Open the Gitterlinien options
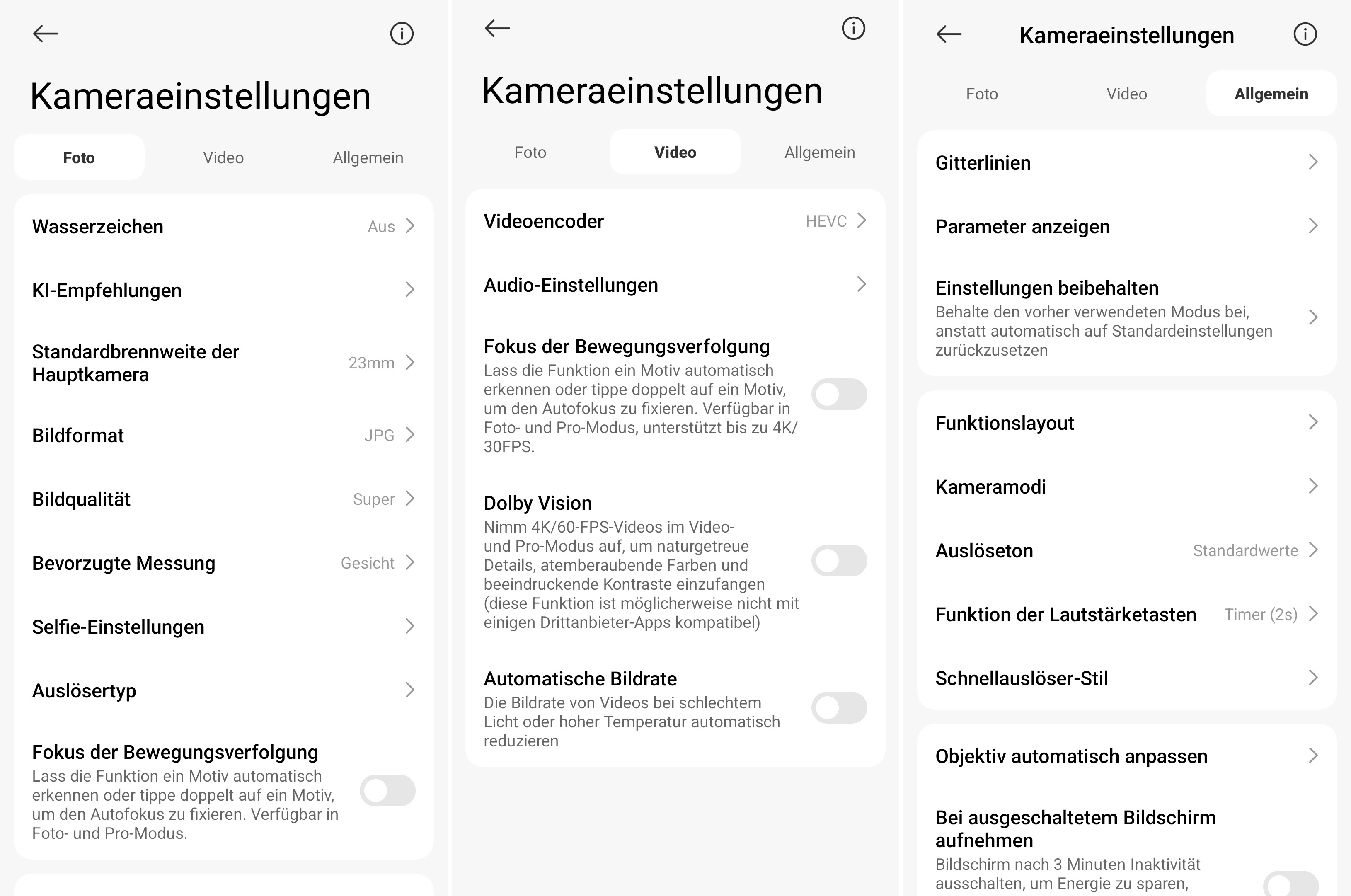This screenshot has width=1351, height=896. pos(1126,163)
